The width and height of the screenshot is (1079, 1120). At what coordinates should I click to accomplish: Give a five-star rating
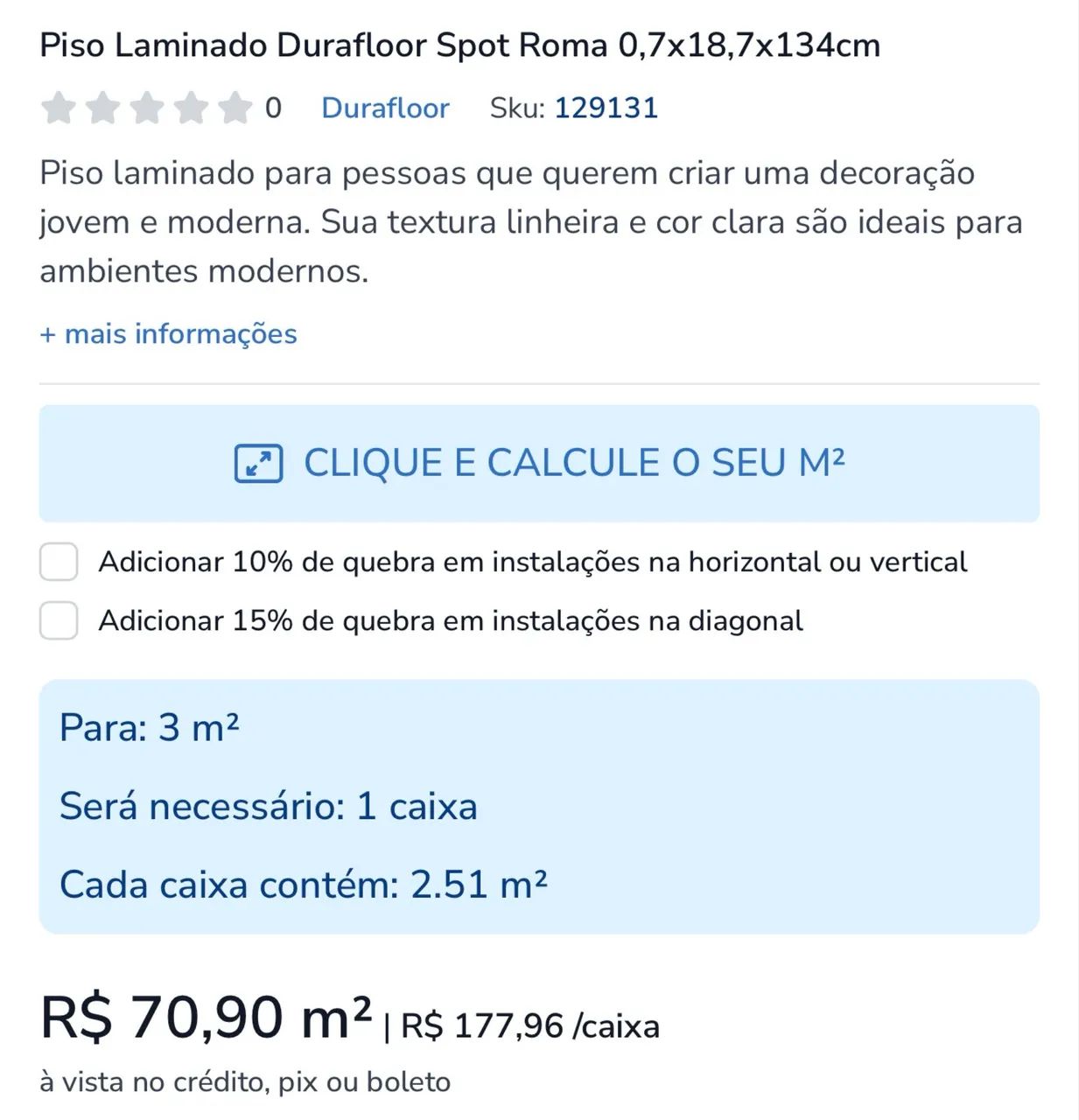click(x=234, y=108)
